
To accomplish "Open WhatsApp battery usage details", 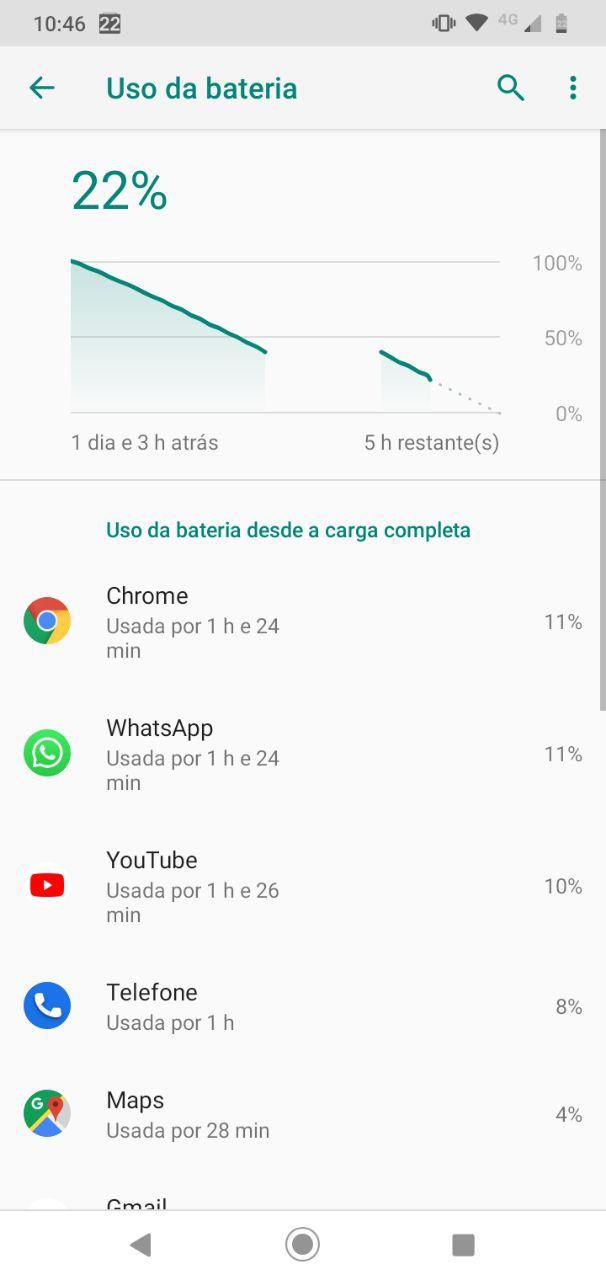I will tap(302, 754).
